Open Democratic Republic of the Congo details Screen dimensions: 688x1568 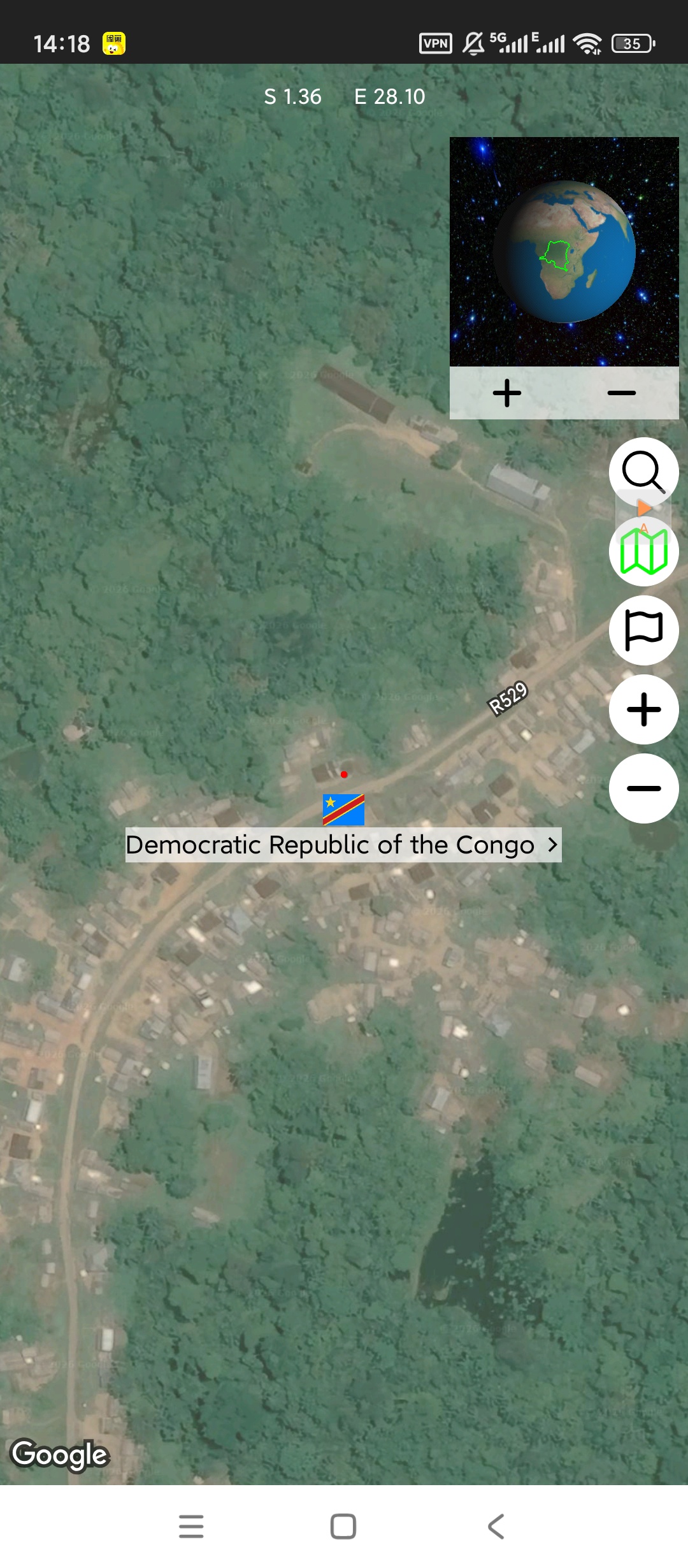(343, 845)
